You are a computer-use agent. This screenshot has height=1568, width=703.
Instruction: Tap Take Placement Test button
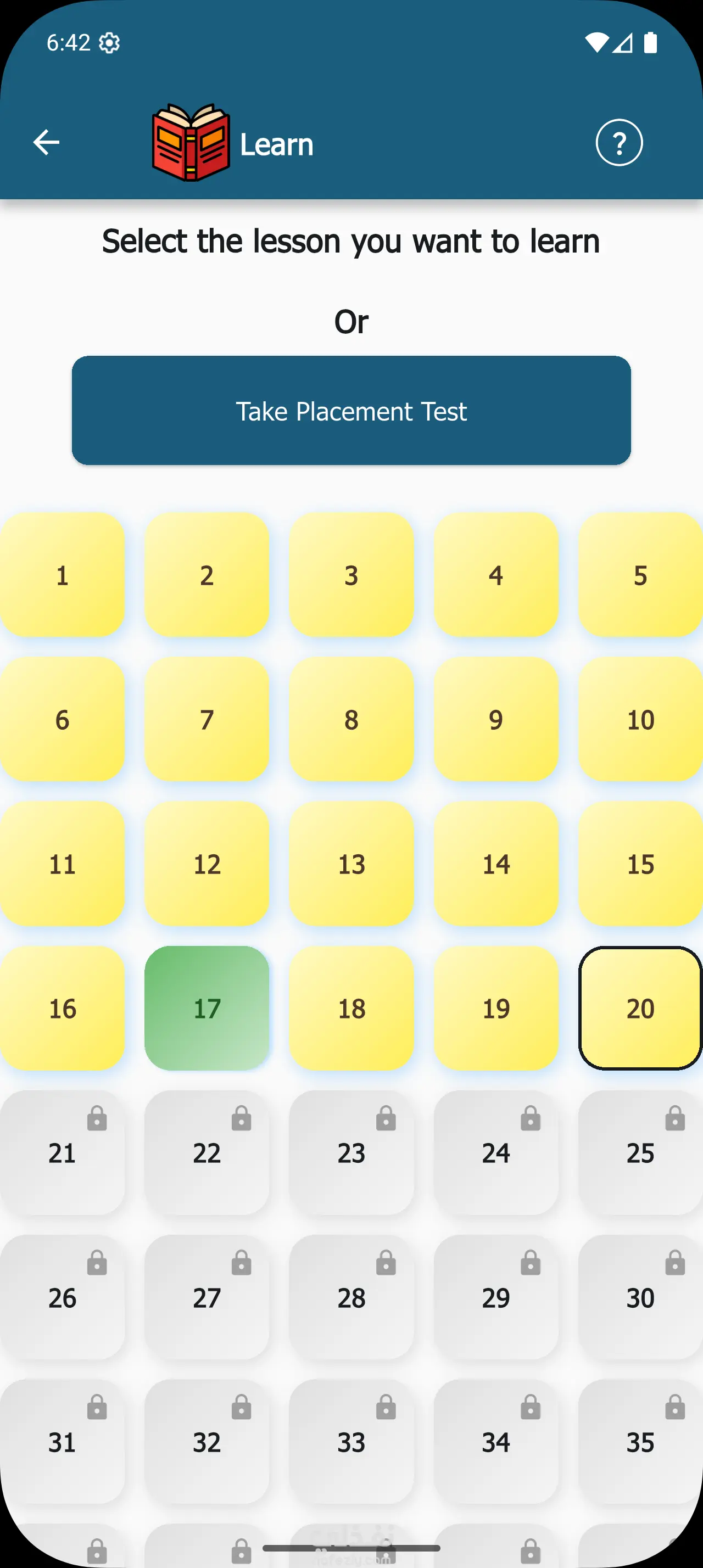pos(351,411)
